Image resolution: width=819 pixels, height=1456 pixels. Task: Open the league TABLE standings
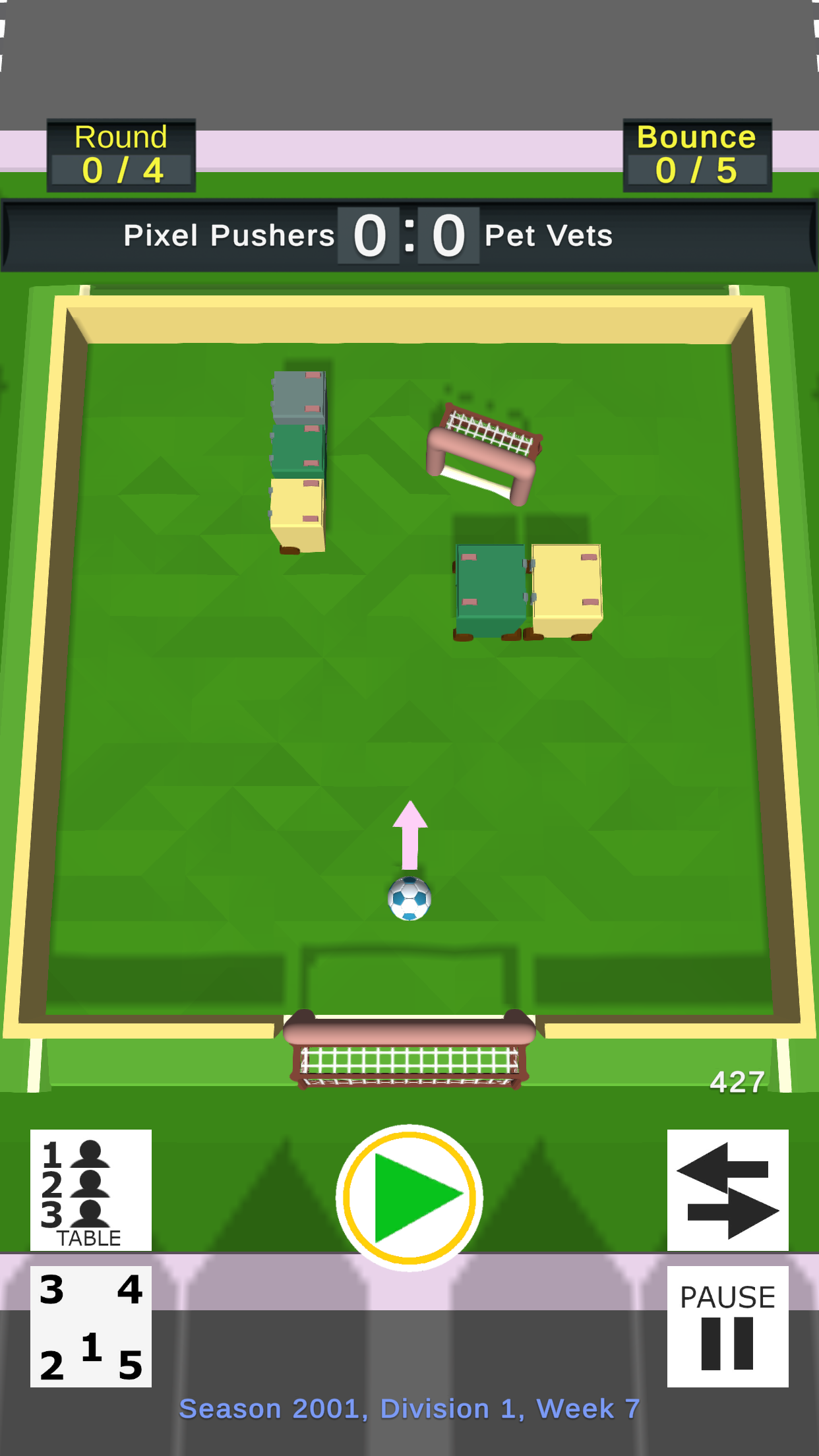tap(91, 1190)
